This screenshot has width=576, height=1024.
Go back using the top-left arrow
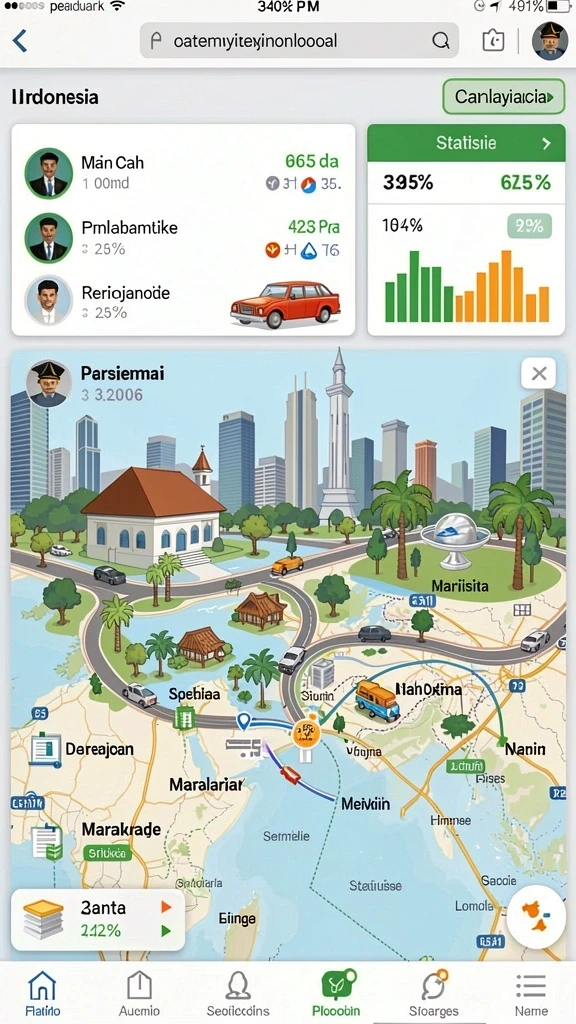tap(20, 41)
